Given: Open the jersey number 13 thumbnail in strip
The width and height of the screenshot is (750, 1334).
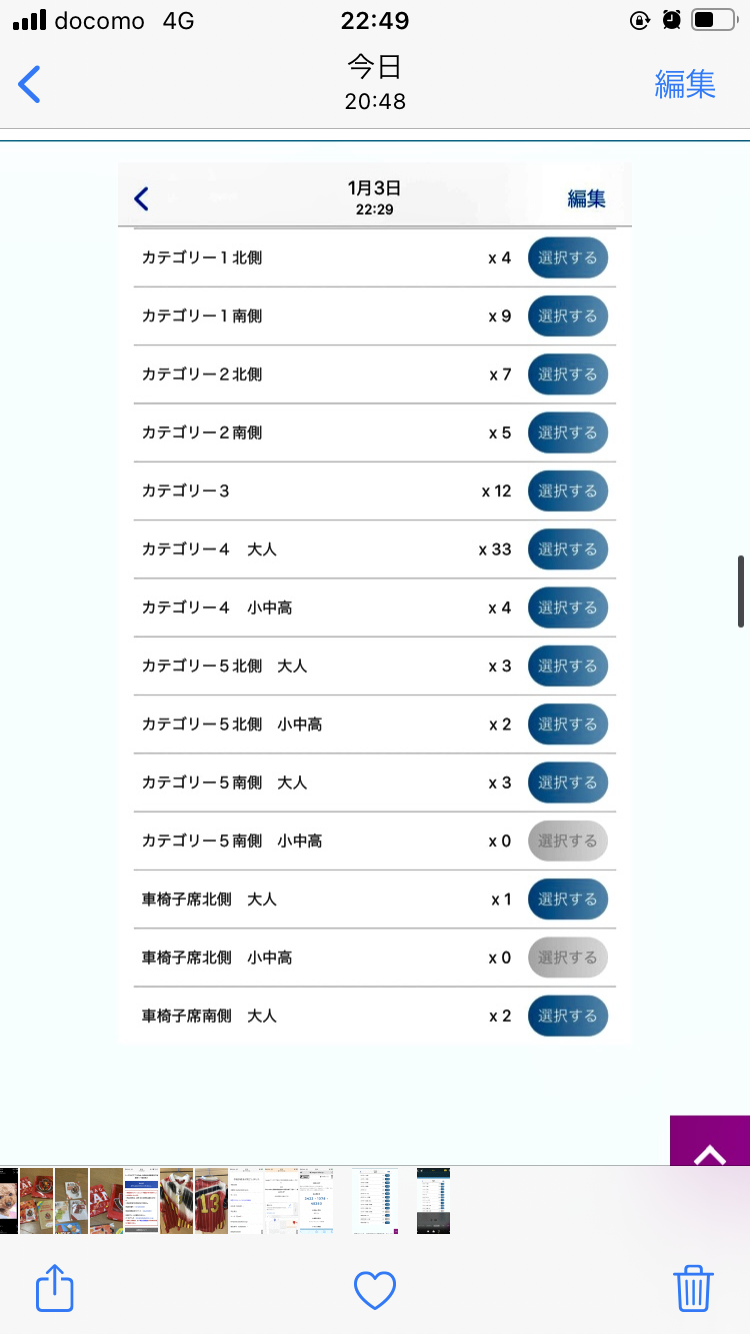Looking at the screenshot, I should [211, 1200].
